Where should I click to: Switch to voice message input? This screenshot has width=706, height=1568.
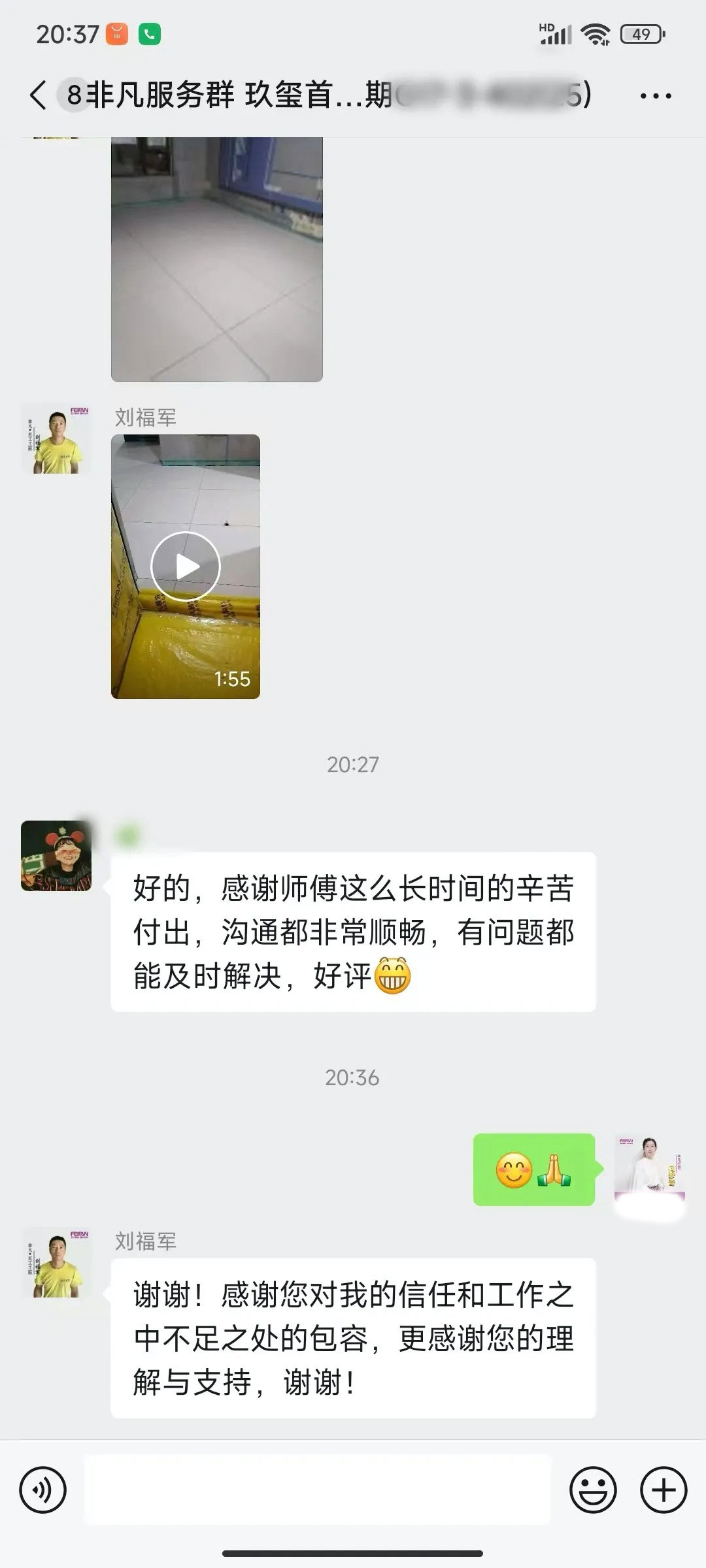pyautogui.click(x=43, y=1490)
